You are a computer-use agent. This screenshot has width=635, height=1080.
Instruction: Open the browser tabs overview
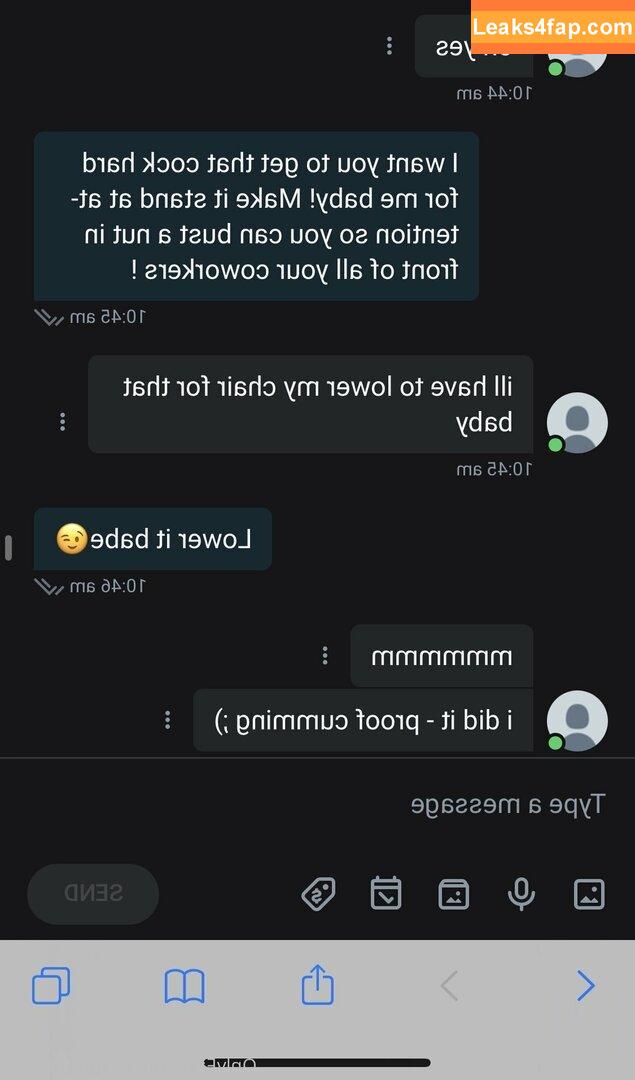51,987
